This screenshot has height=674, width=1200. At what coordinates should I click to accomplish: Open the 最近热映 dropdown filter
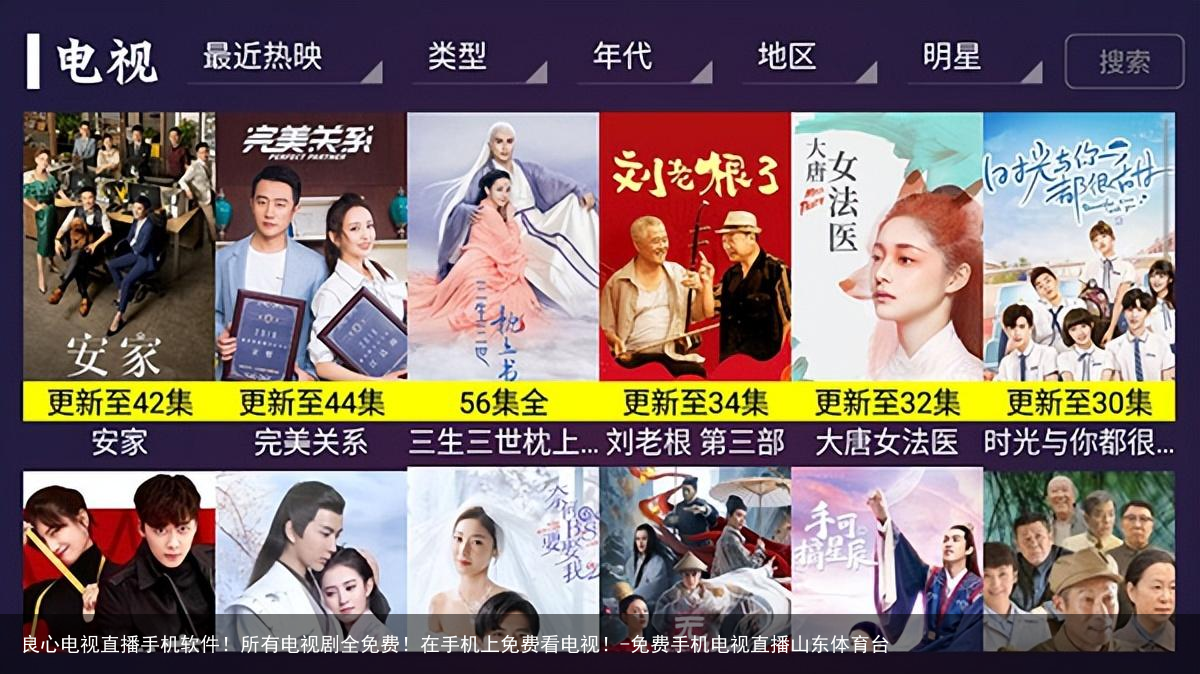tap(284, 58)
